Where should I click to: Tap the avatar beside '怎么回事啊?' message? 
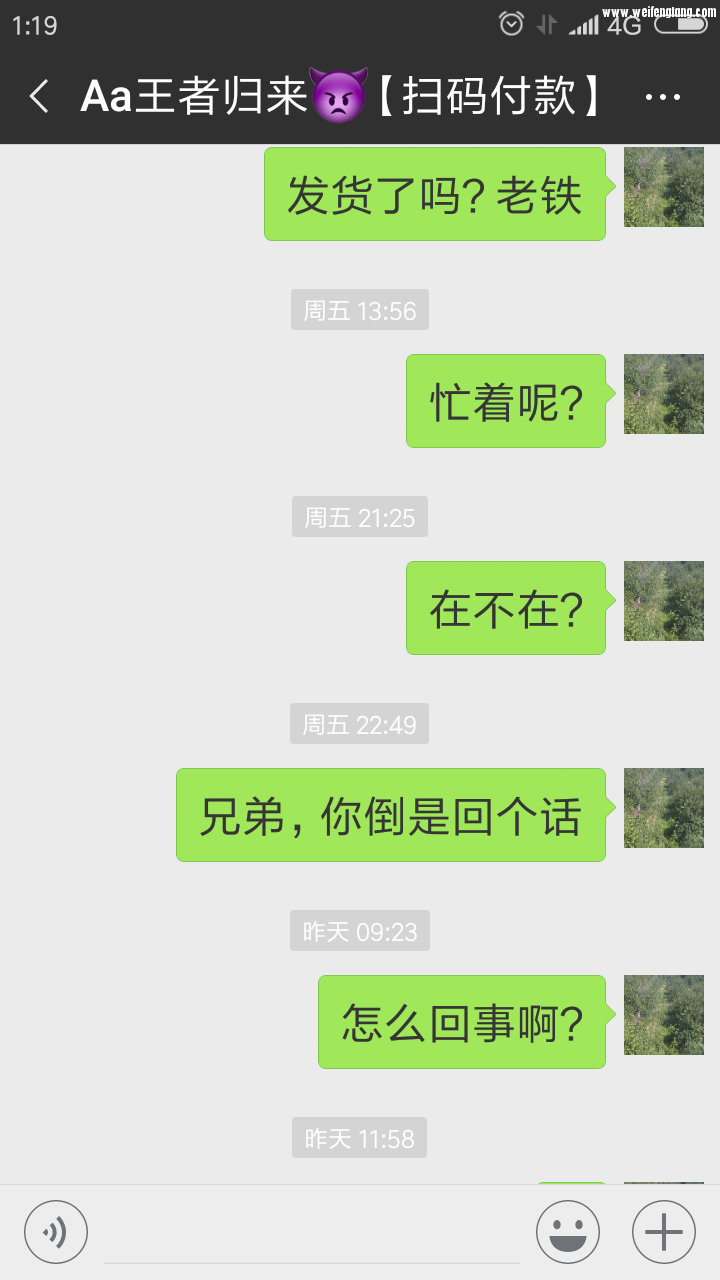(x=663, y=1013)
